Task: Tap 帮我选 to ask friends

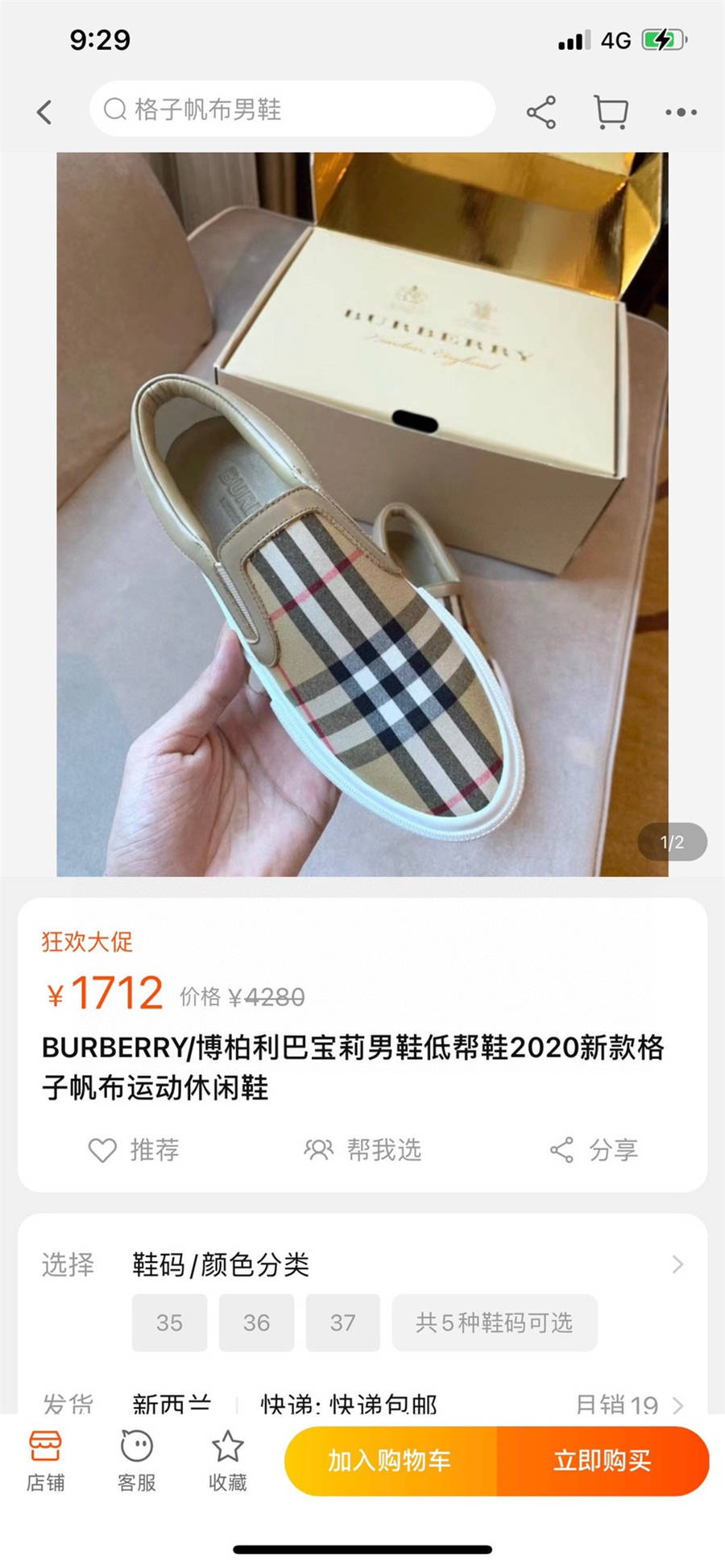Action: (x=362, y=1149)
